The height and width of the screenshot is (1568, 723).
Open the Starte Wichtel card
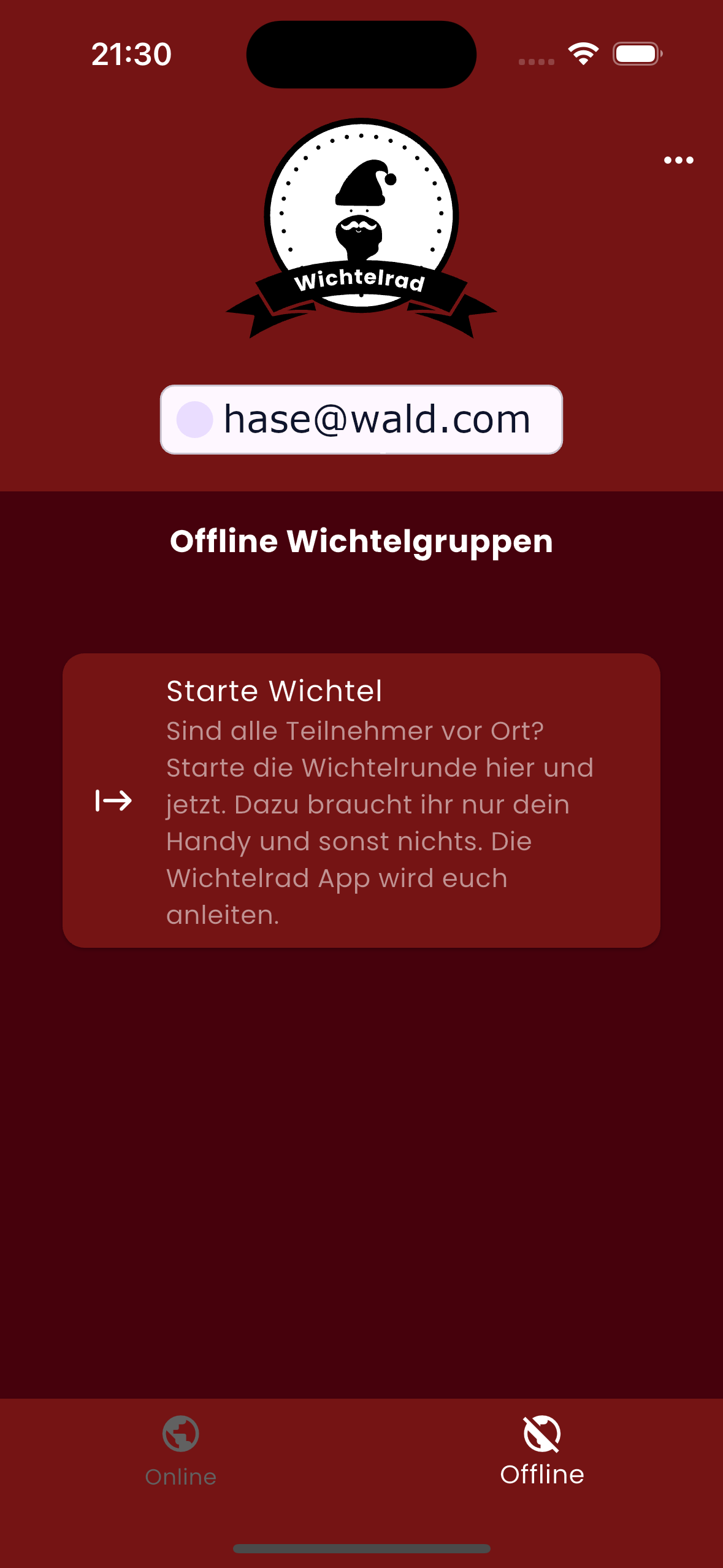(361, 797)
